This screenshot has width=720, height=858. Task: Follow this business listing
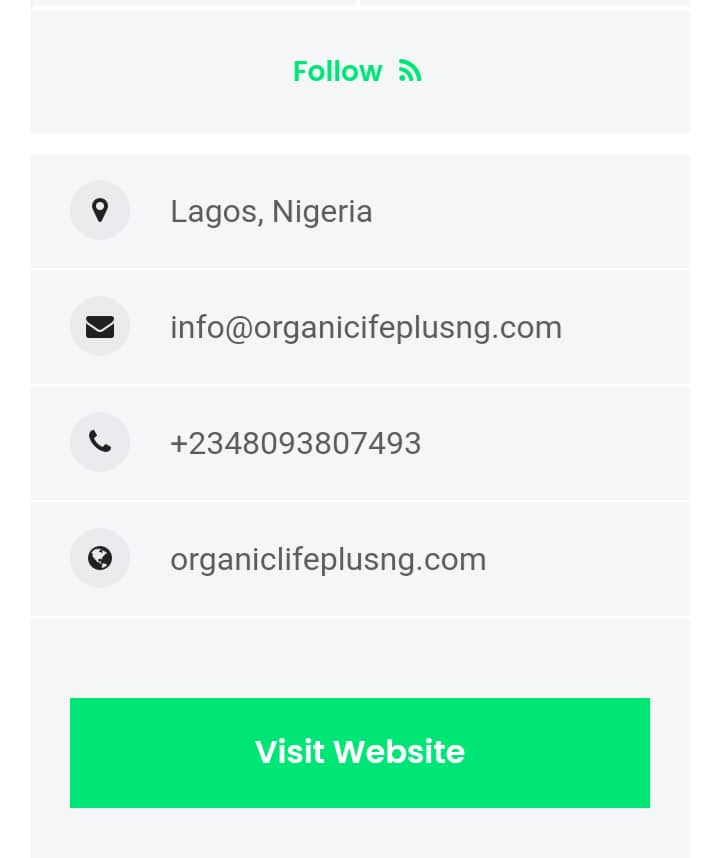point(357,71)
